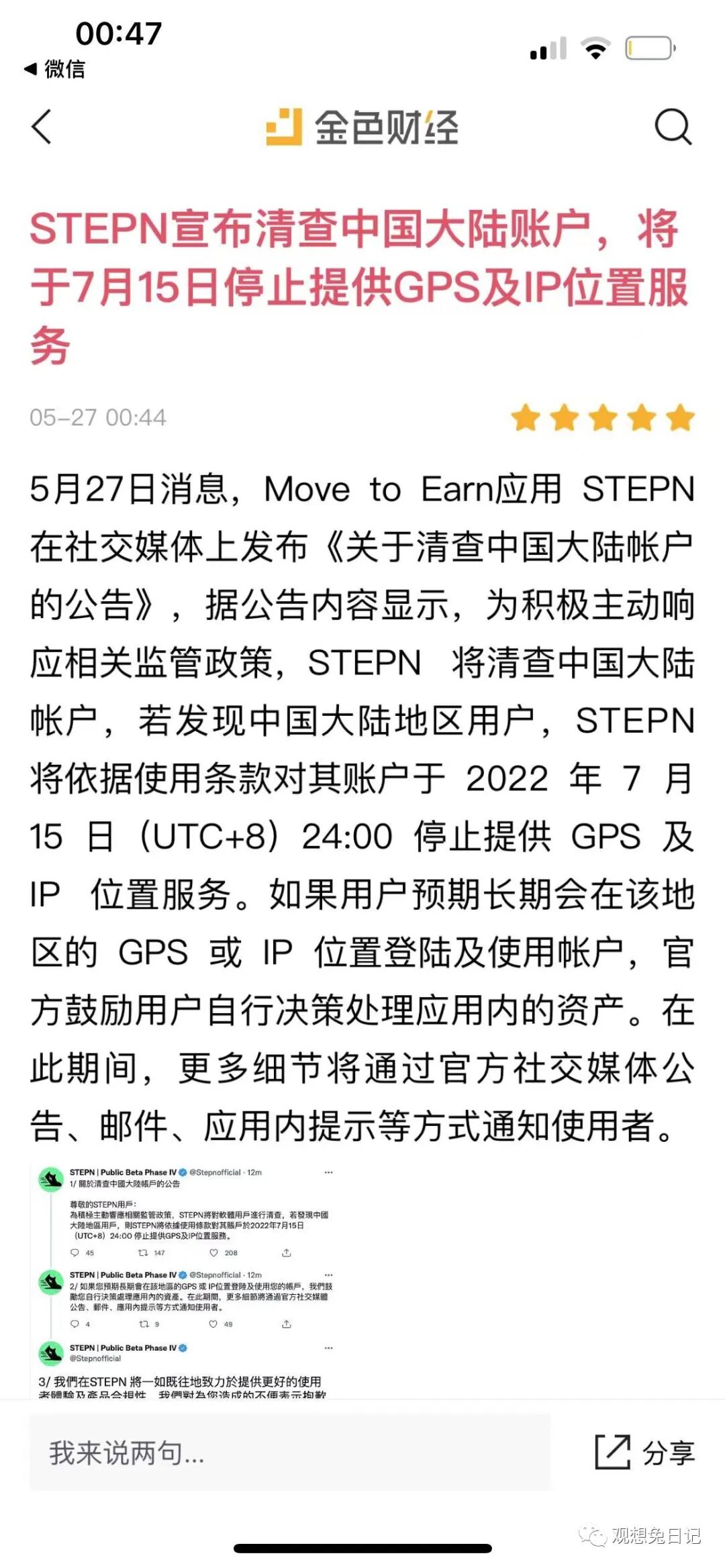Share this article via 分享

(x=645, y=1453)
